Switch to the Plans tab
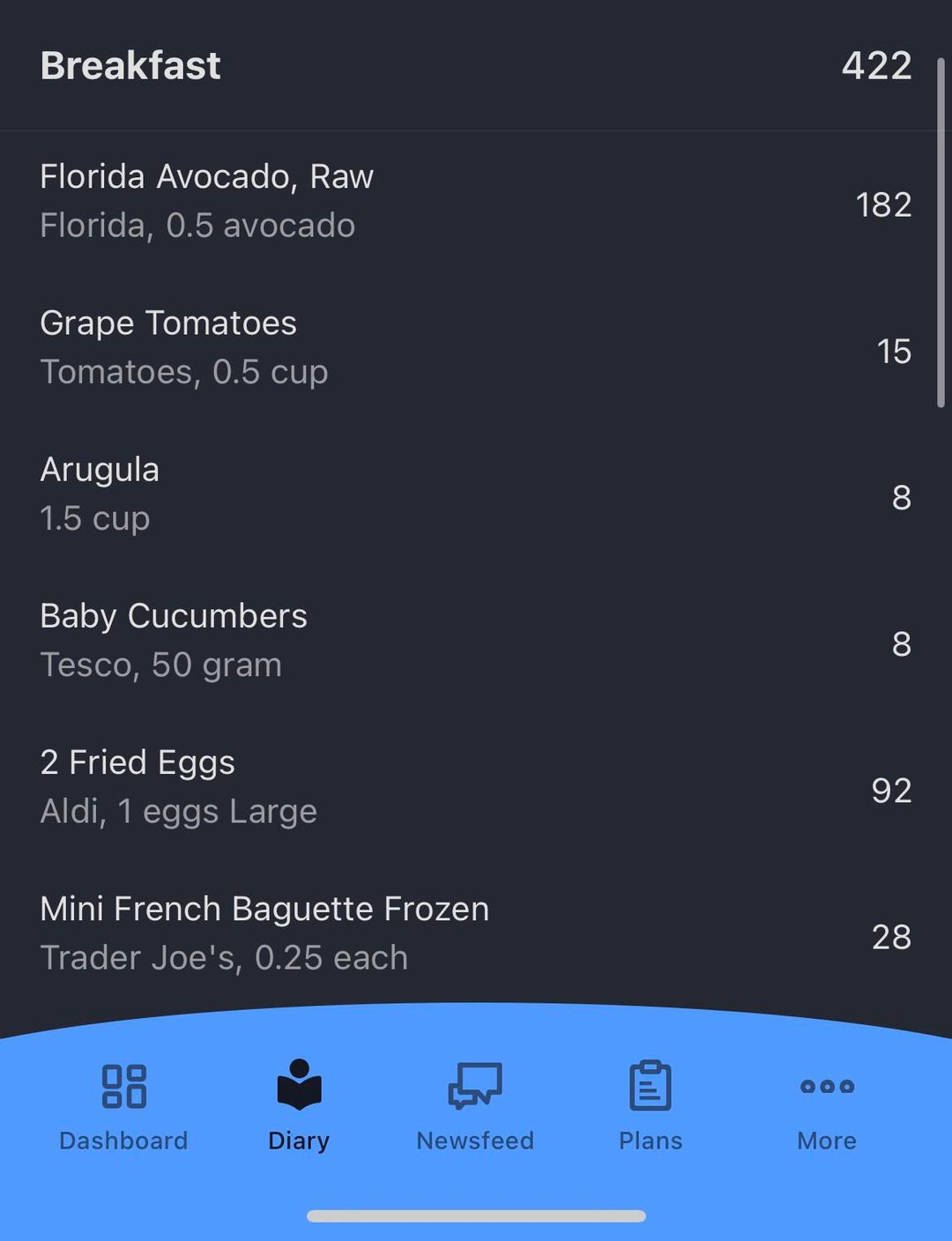The height and width of the screenshot is (1241, 952). click(x=651, y=1106)
